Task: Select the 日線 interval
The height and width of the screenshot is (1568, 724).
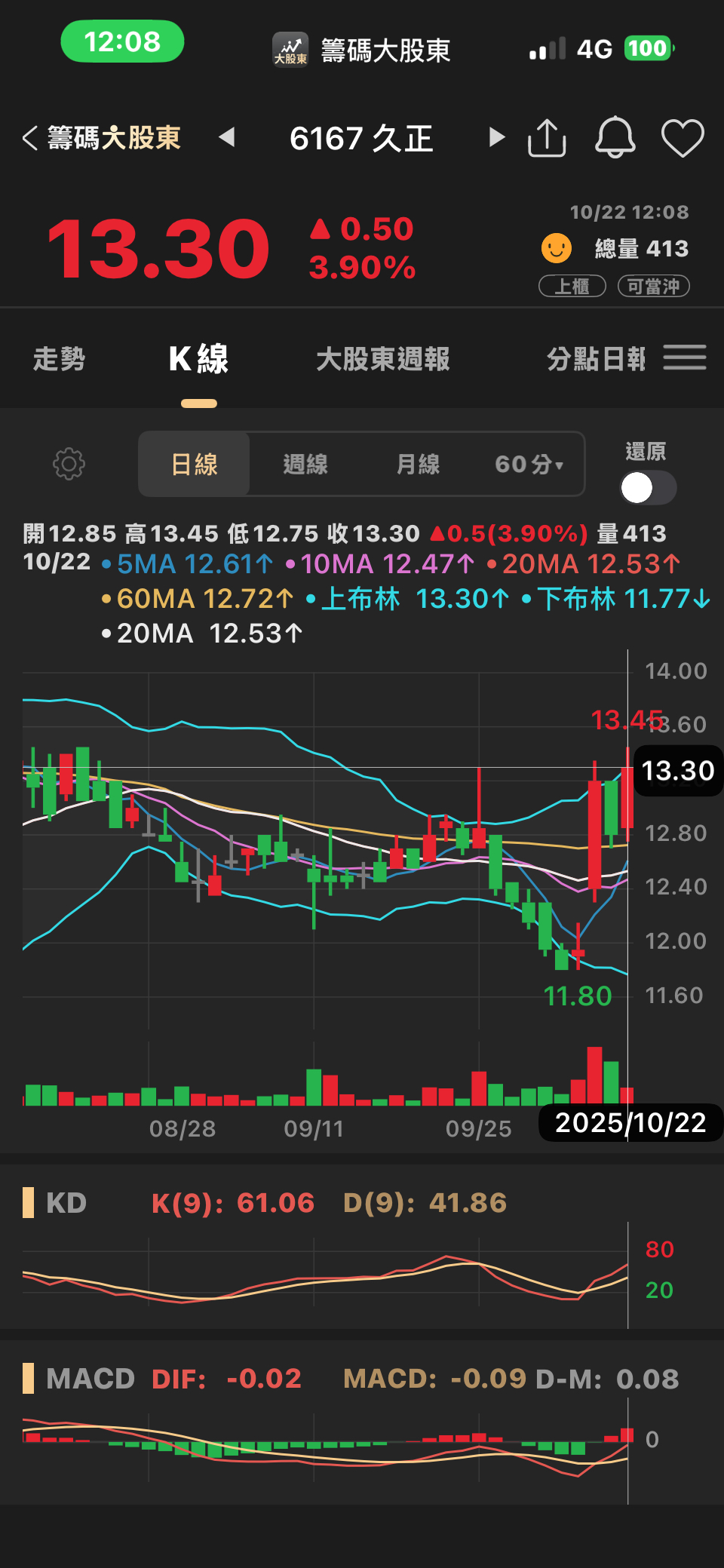Action: [195, 464]
